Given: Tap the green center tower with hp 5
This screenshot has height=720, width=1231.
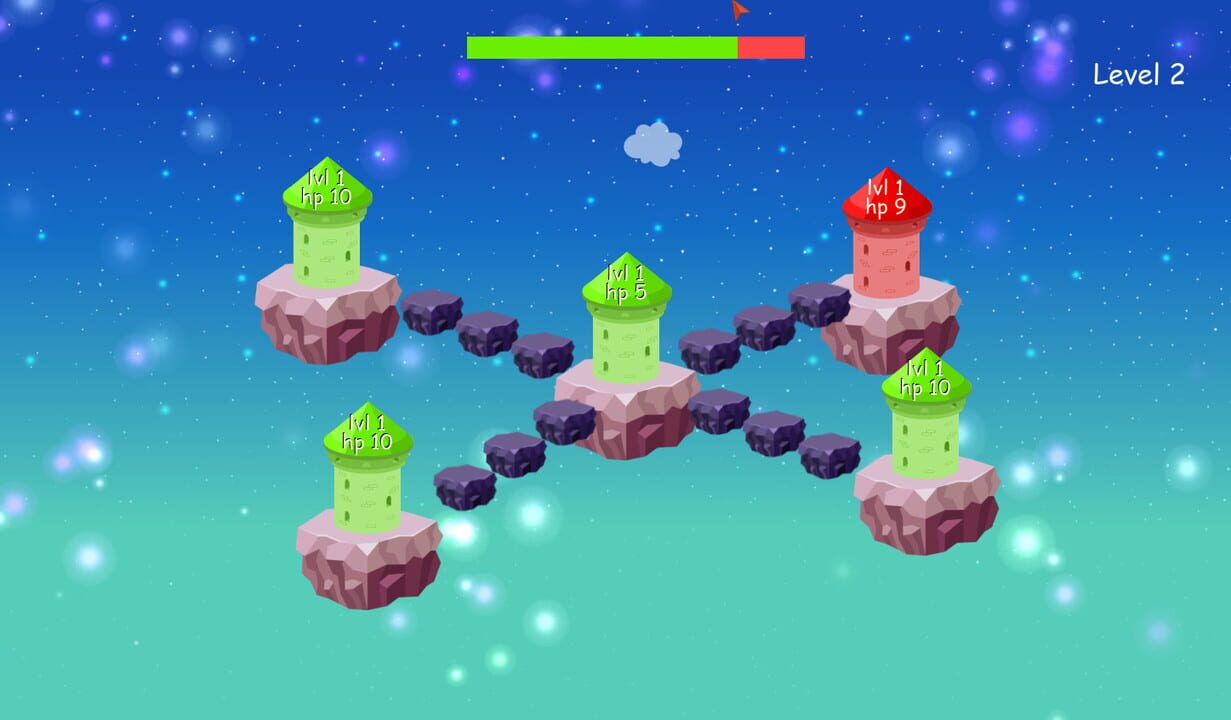Looking at the screenshot, I should pos(626,325).
